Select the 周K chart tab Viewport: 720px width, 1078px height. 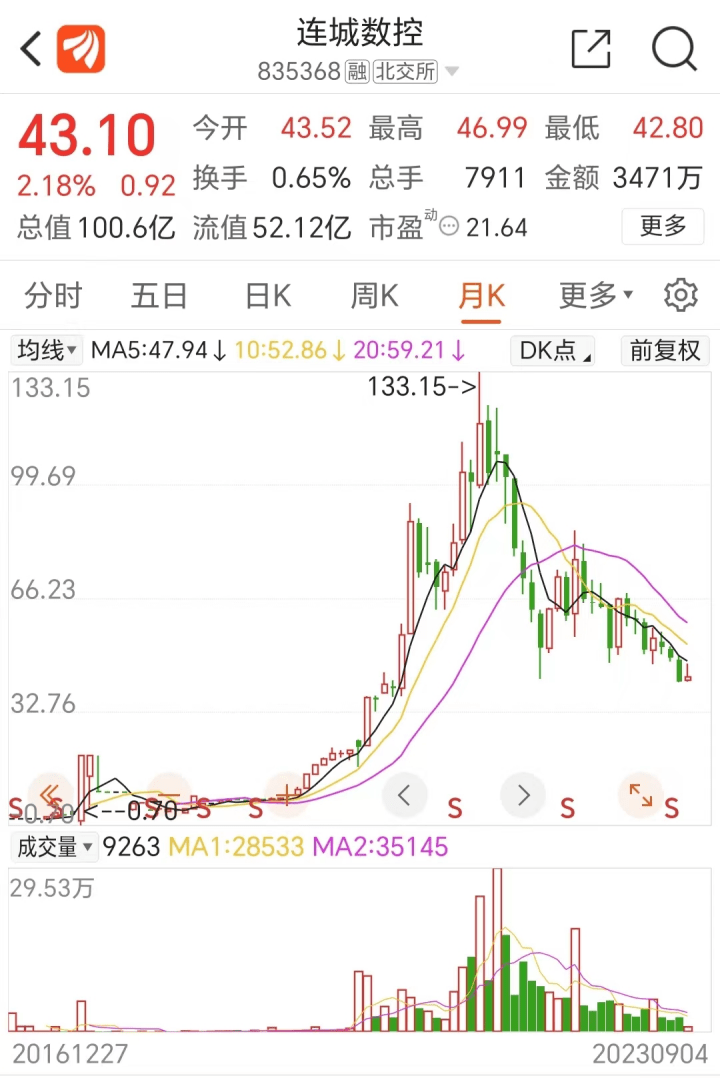click(x=374, y=296)
